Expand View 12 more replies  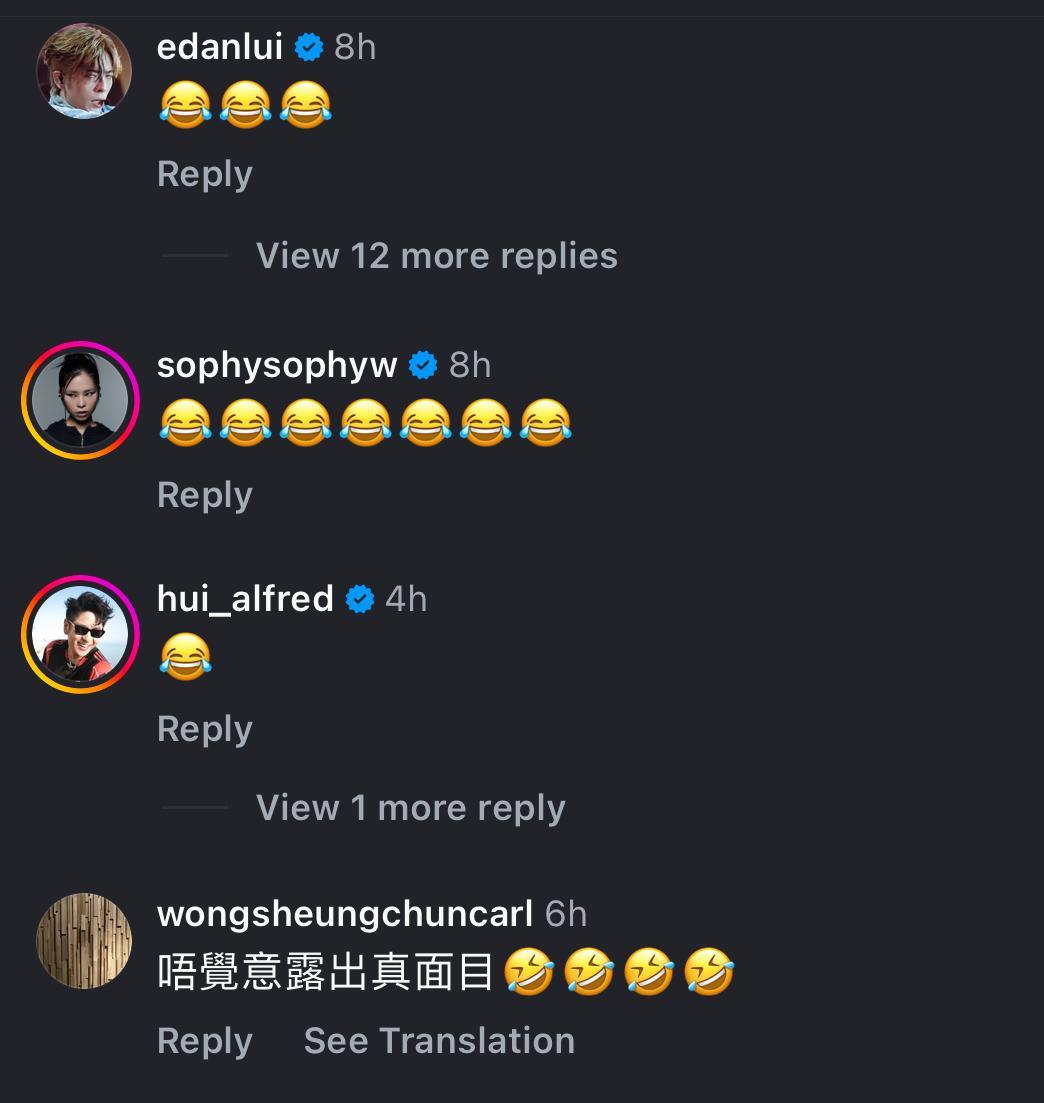pos(436,256)
